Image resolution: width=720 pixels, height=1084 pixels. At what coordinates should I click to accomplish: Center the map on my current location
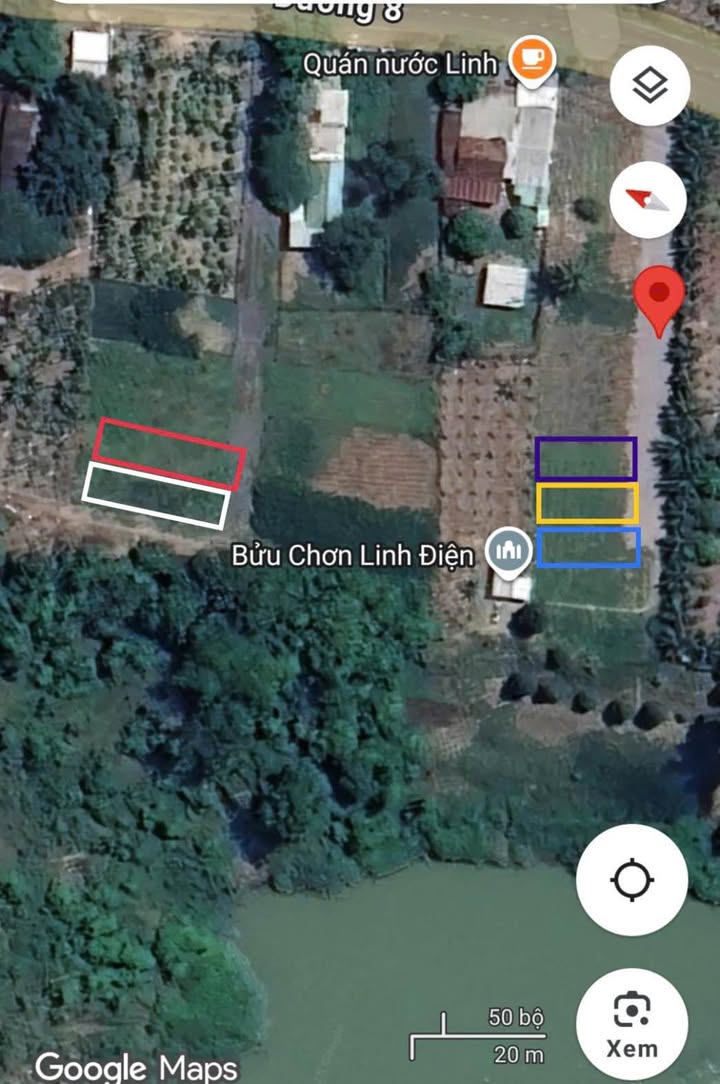pos(632,880)
